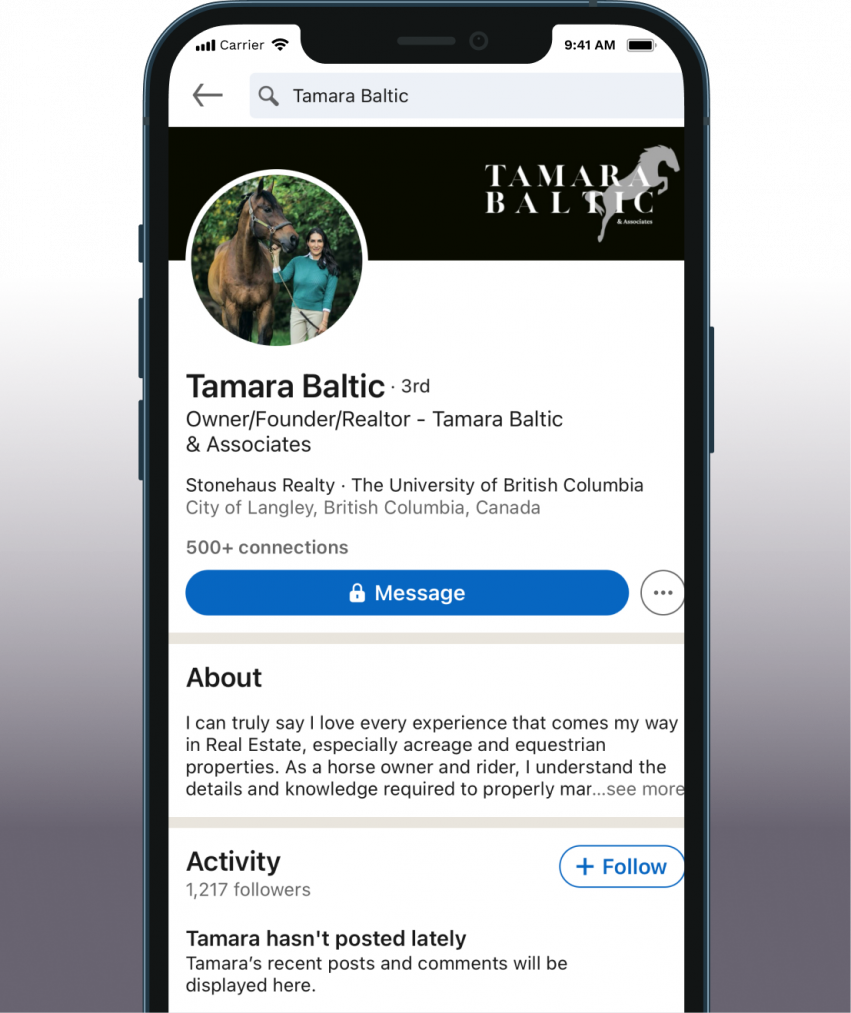Go back using the arrow icon
Screen dimensions: 851x1013
(x=207, y=96)
